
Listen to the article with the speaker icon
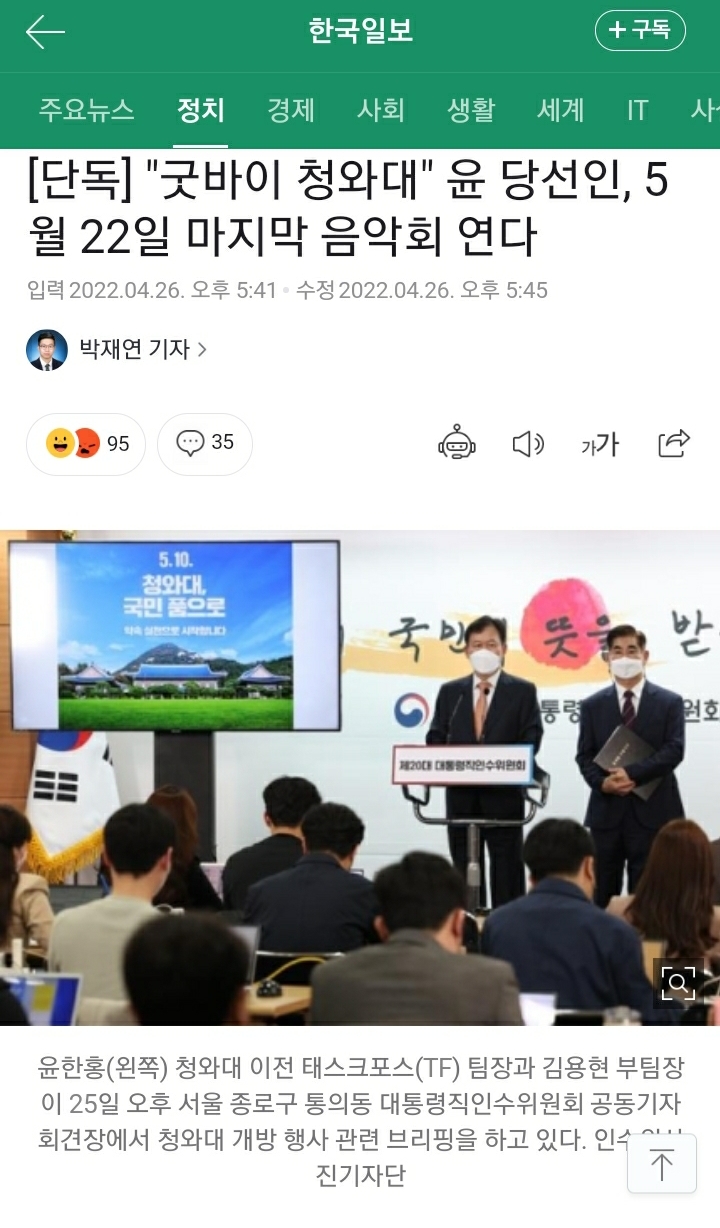pyautogui.click(x=527, y=443)
